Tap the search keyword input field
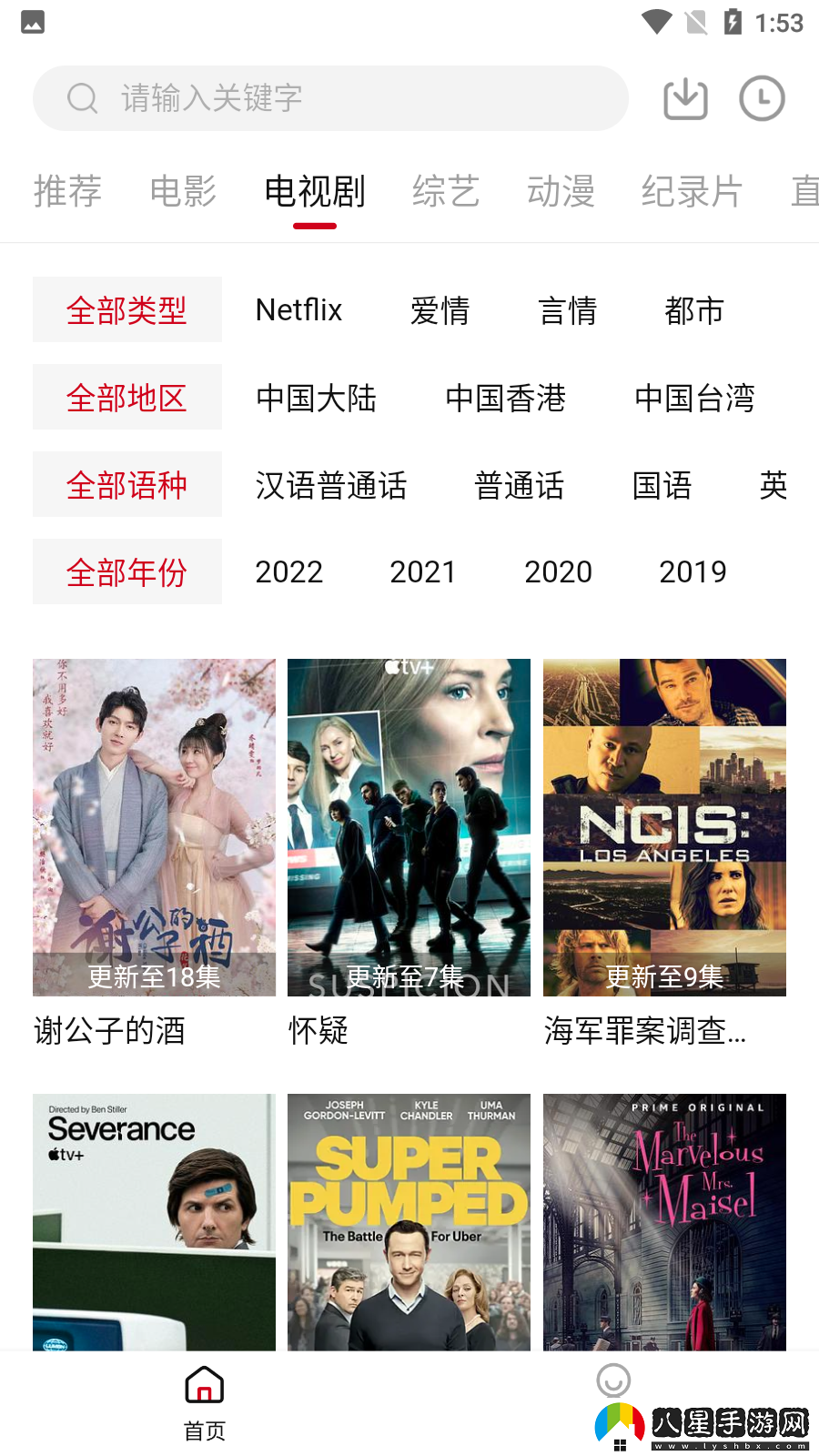819x1456 pixels. pos(346,98)
